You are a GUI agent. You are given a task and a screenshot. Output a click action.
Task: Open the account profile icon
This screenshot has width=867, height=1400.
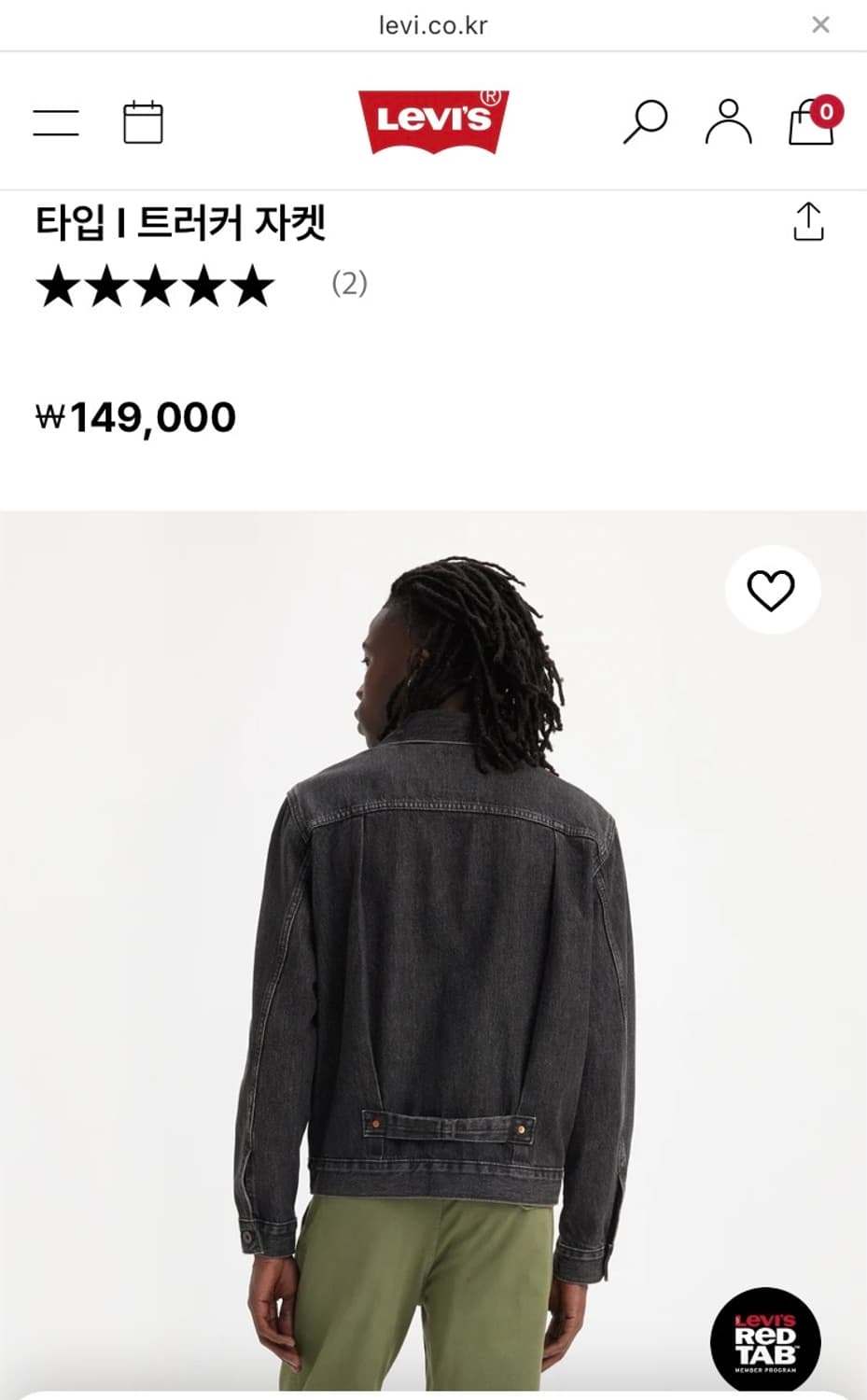point(729,121)
